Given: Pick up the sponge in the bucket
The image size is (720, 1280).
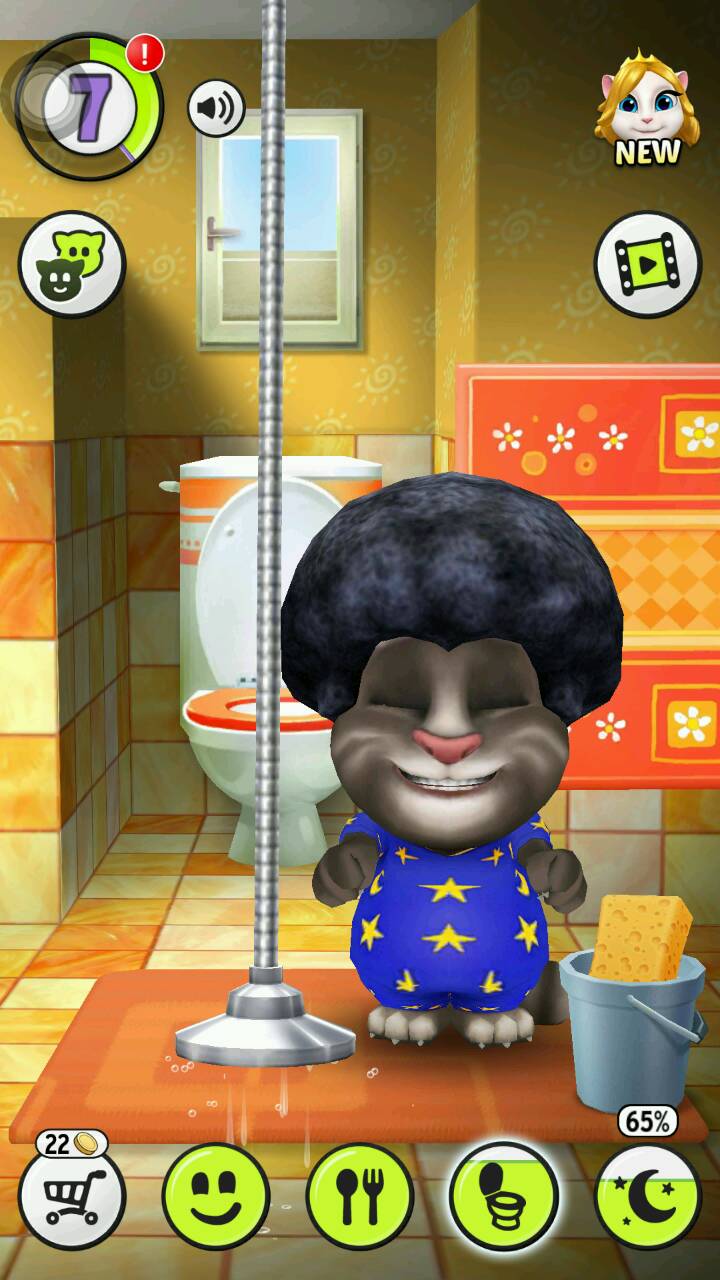Looking at the screenshot, I should (x=640, y=938).
